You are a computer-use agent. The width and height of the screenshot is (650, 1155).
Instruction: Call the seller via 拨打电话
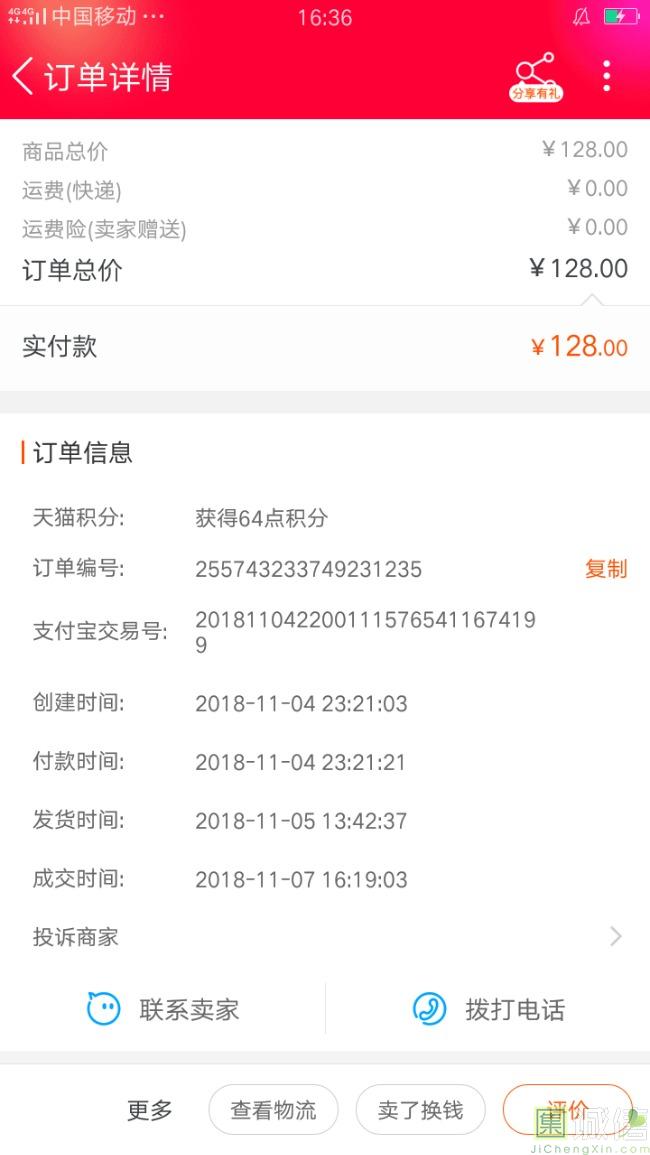click(x=489, y=1009)
